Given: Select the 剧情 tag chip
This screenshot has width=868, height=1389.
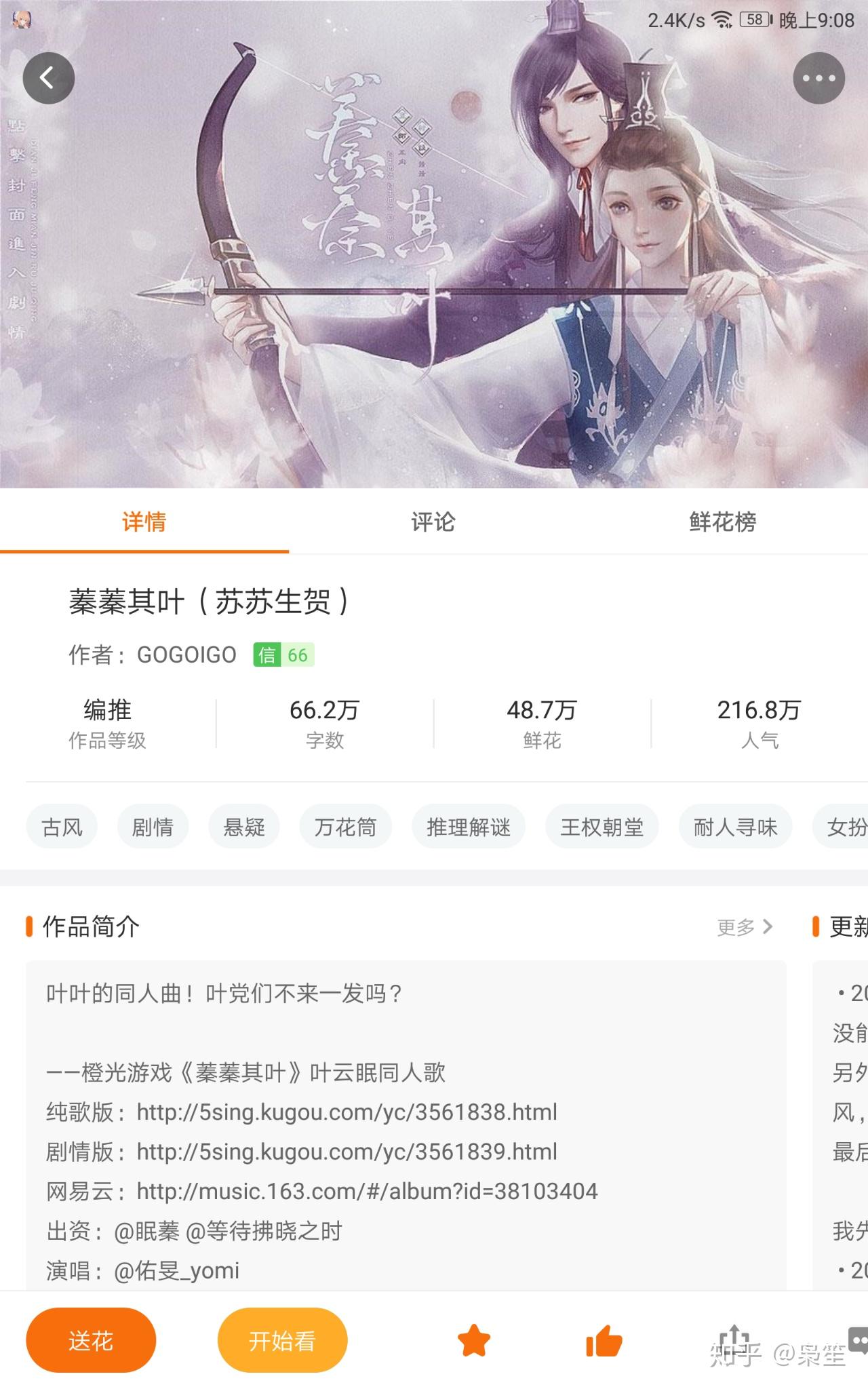Looking at the screenshot, I should pos(153,827).
